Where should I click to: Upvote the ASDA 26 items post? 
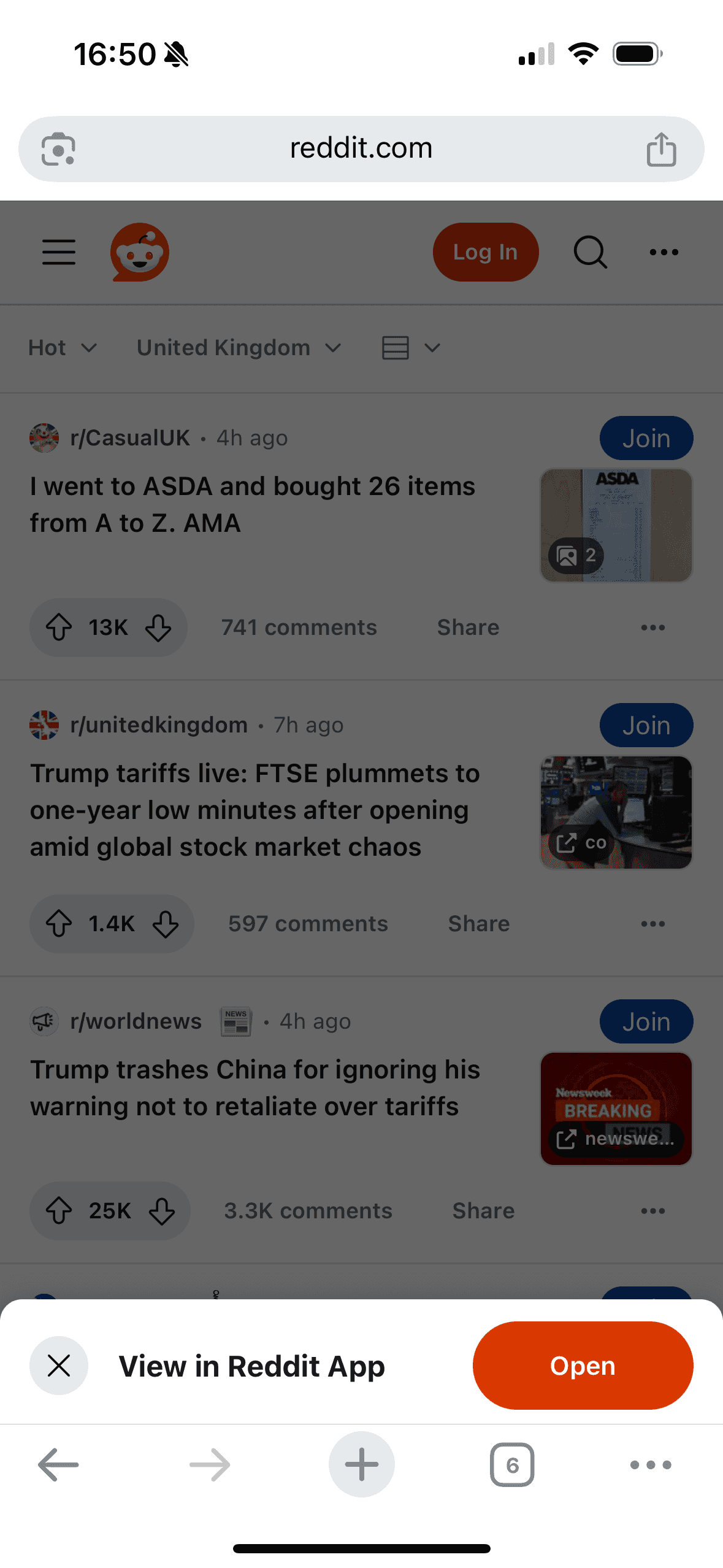tap(59, 628)
